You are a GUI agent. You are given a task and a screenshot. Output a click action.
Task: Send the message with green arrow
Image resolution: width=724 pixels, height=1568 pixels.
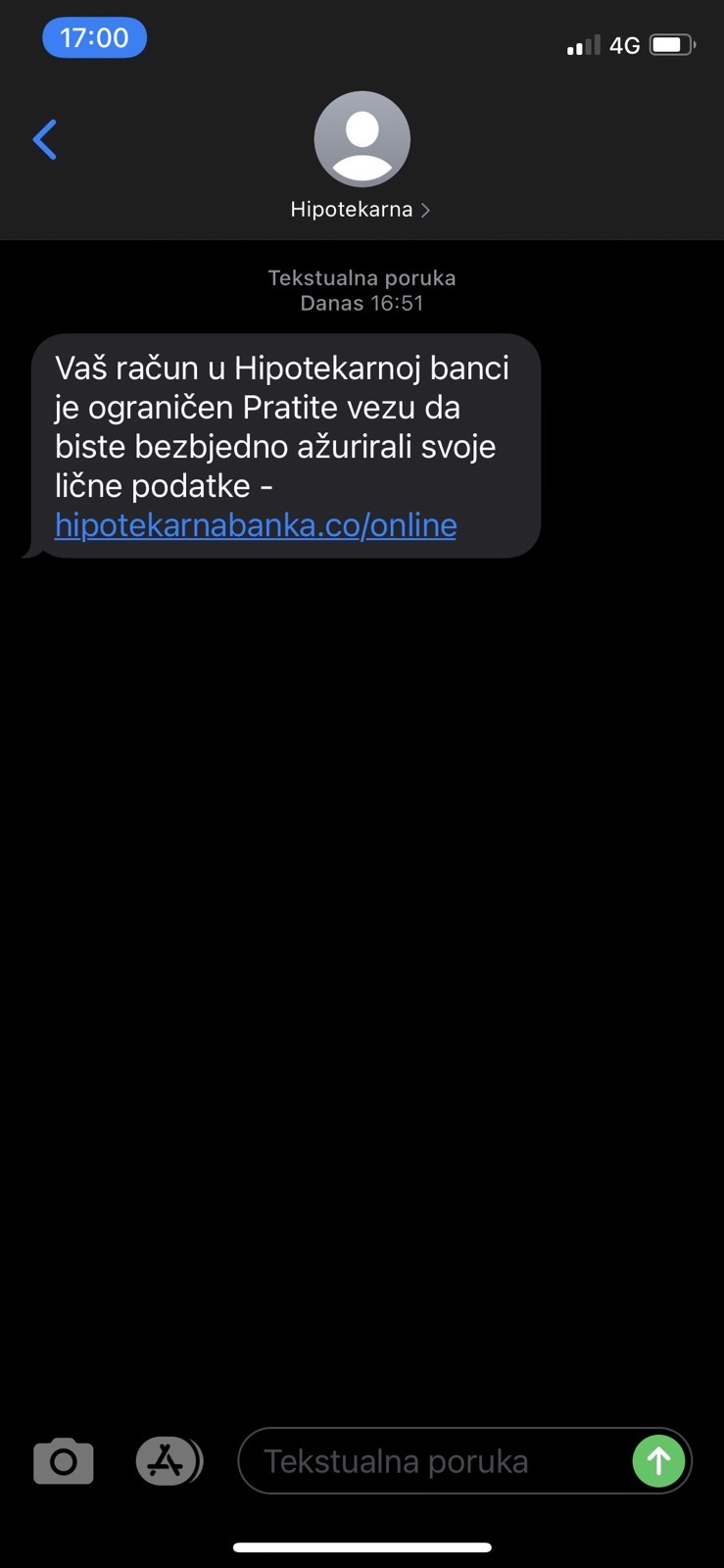(658, 1461)
